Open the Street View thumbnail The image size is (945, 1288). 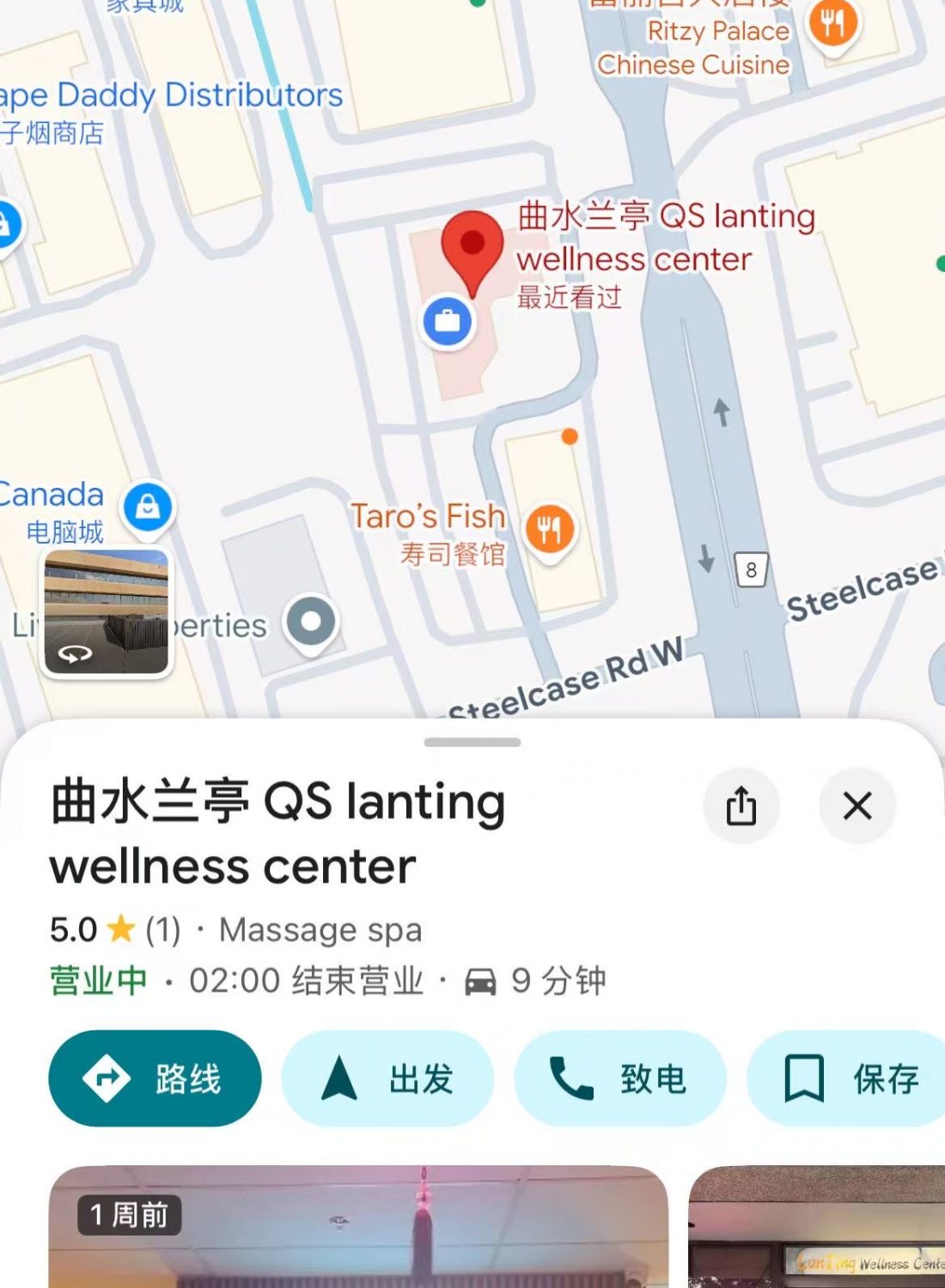click(107, 612)
